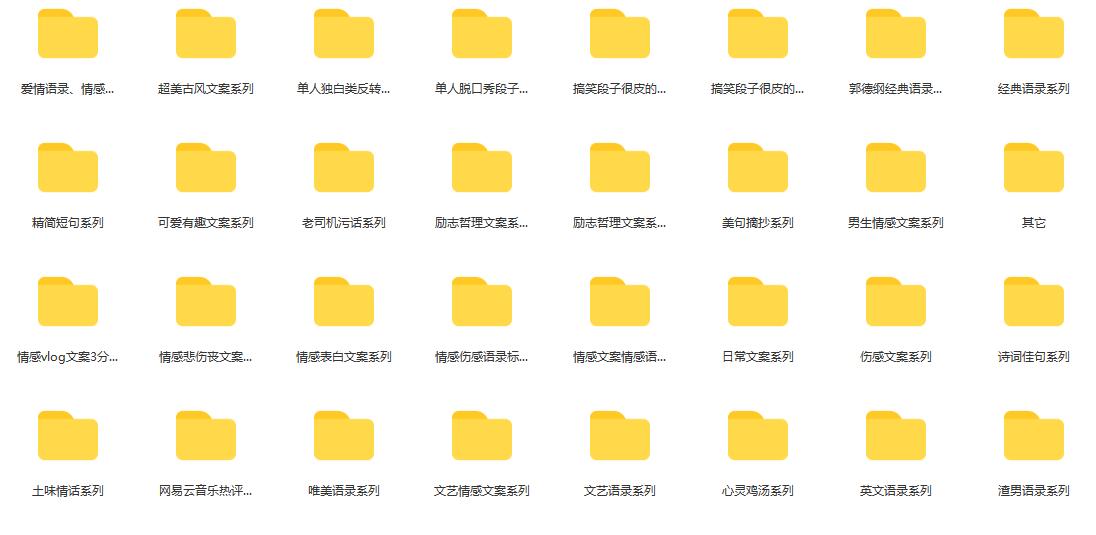Open the 可爱有趣文案系列 folder

tap(206, 169)
